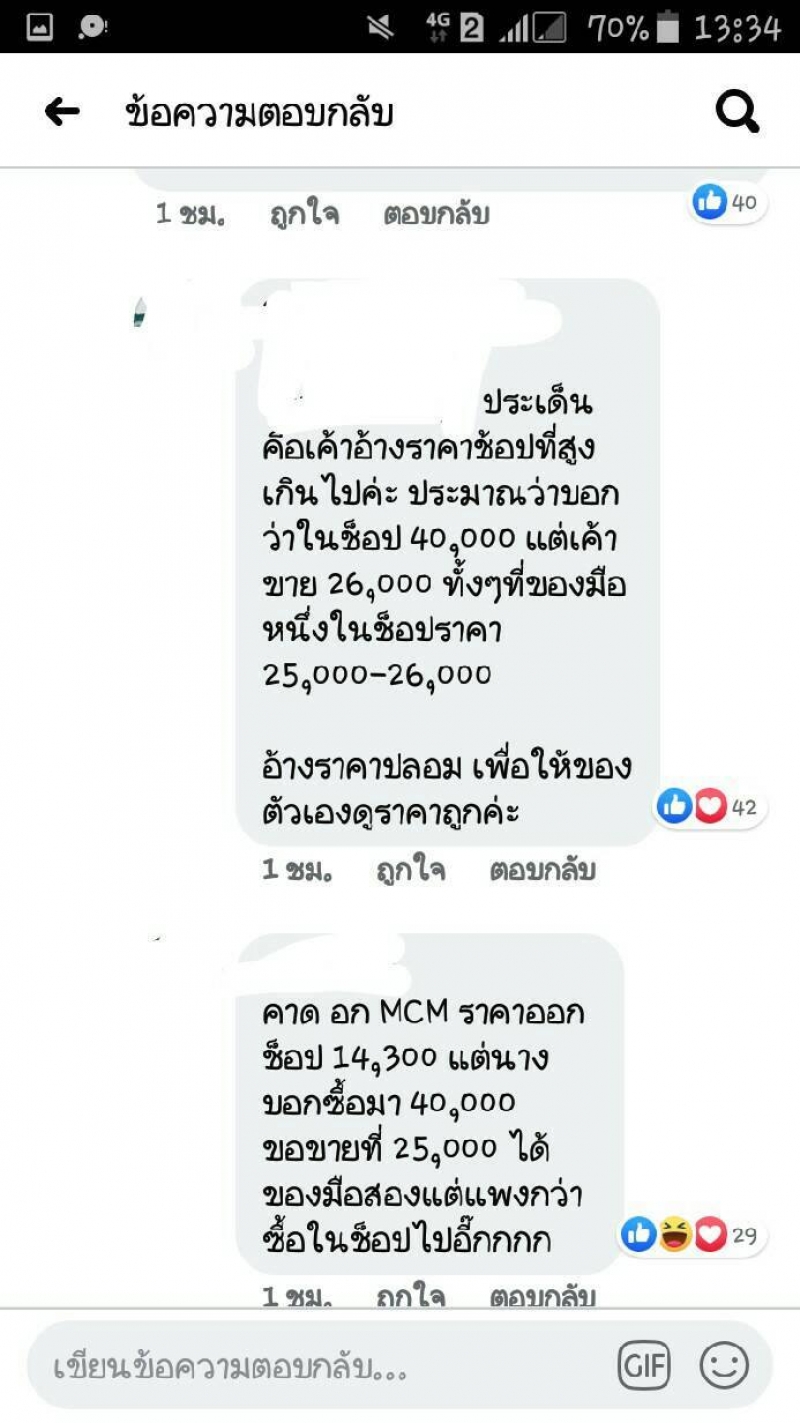Reply to the comment about อ้างราคาปลอม
The image size is (800, 1423).
(542, 870)
